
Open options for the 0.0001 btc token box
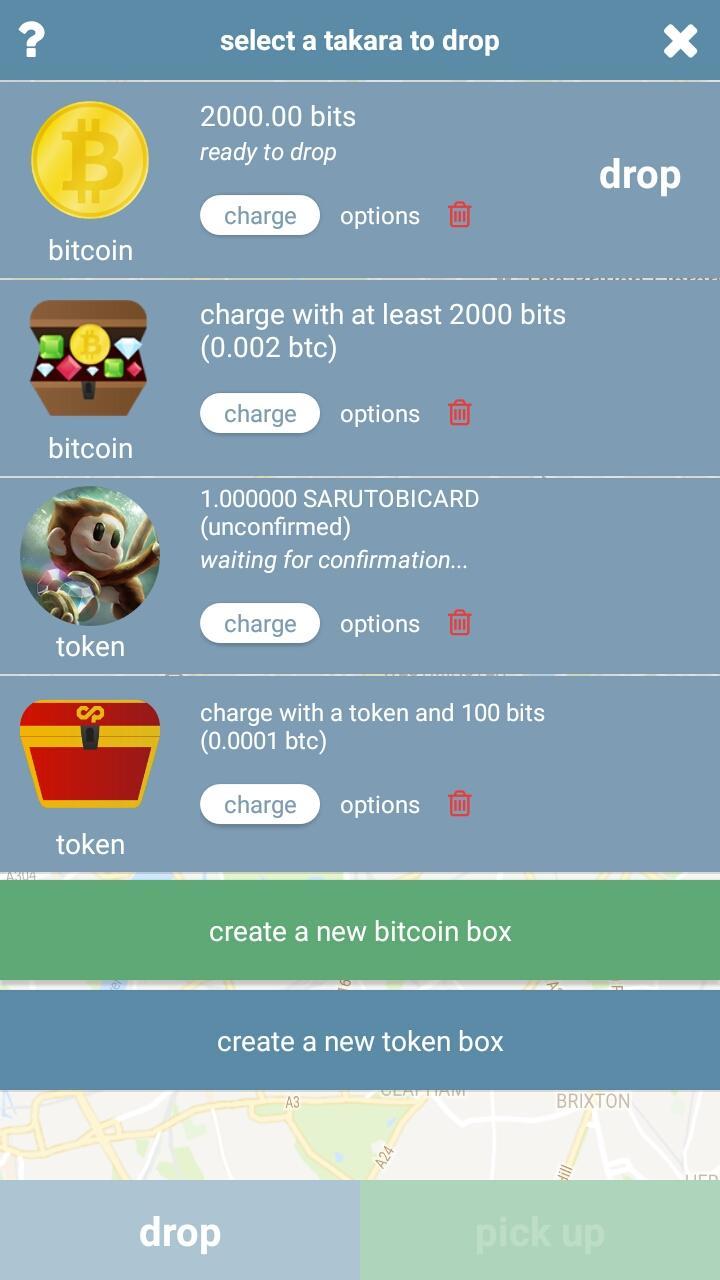click(x=380, y=805)
